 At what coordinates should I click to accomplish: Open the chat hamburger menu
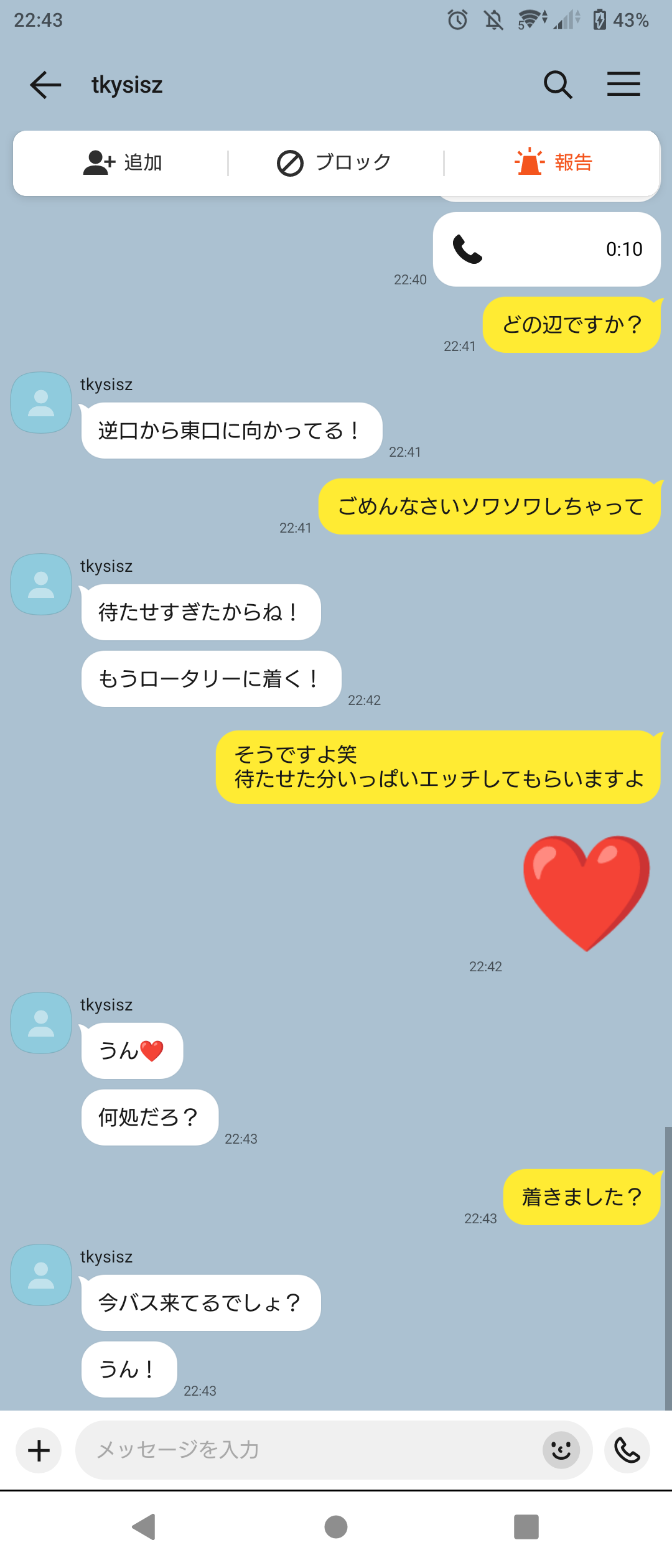[x=623, y=85]
